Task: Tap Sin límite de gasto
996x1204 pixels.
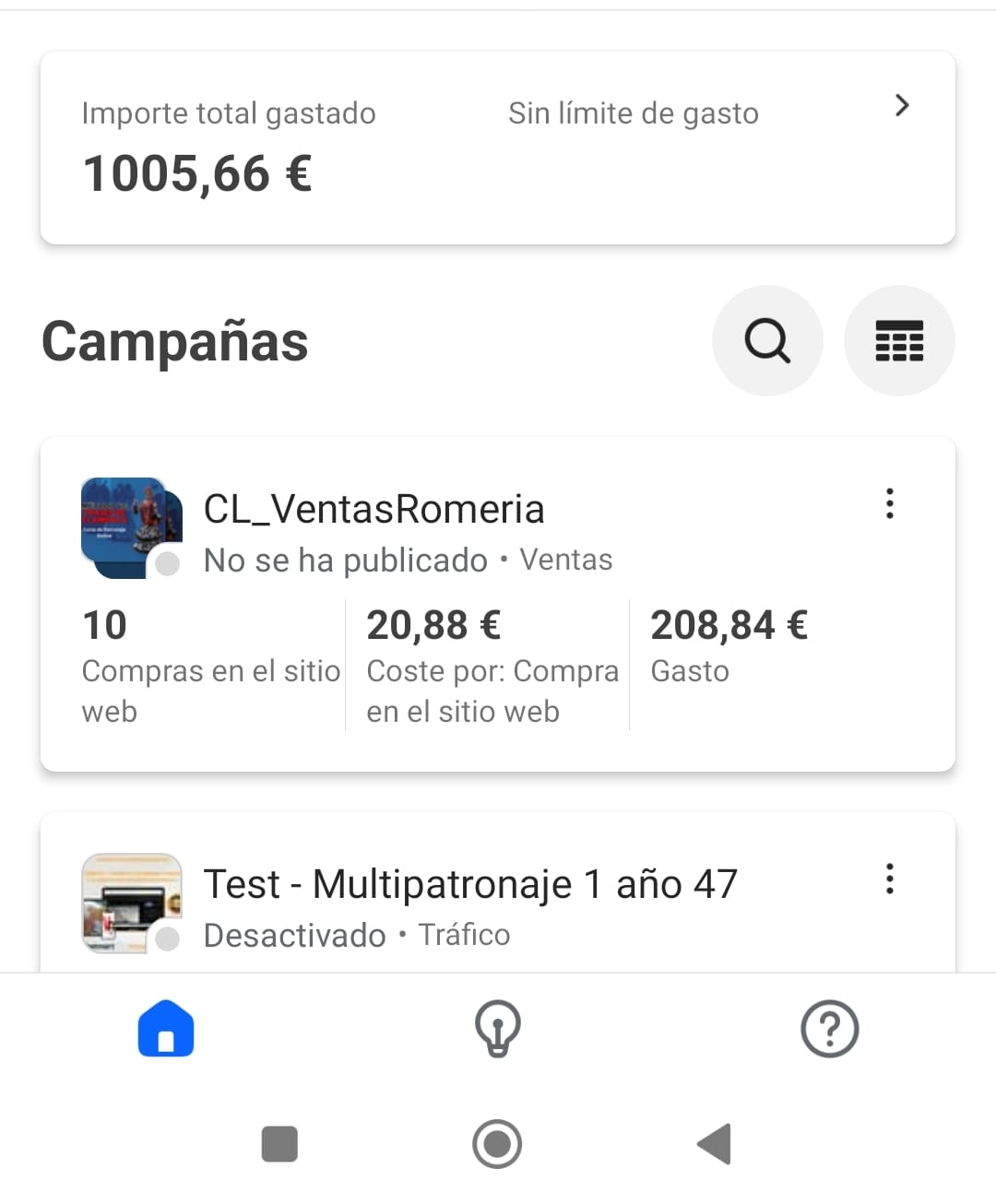Action: click(x=634, y=112)
